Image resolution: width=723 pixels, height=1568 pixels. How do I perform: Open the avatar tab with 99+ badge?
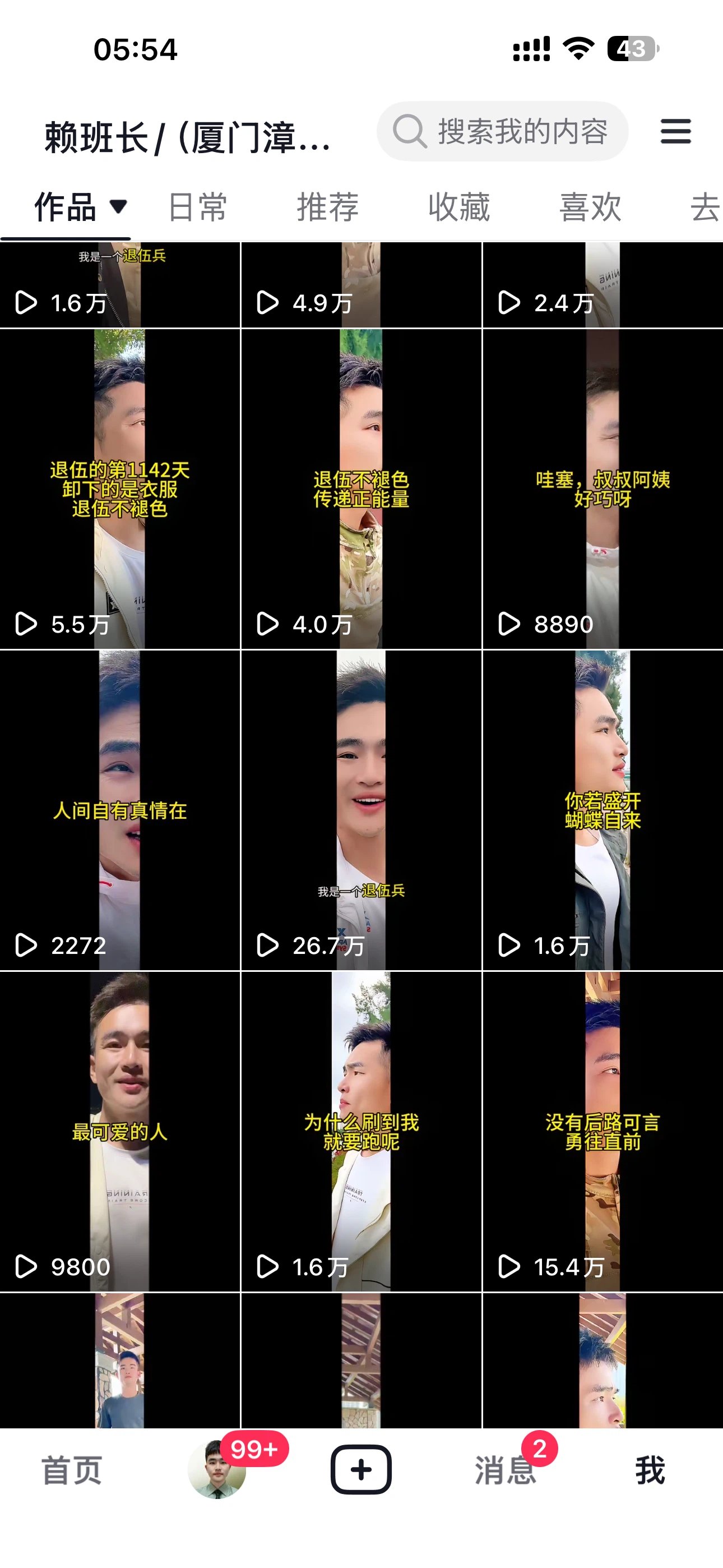pos(217,1469)
